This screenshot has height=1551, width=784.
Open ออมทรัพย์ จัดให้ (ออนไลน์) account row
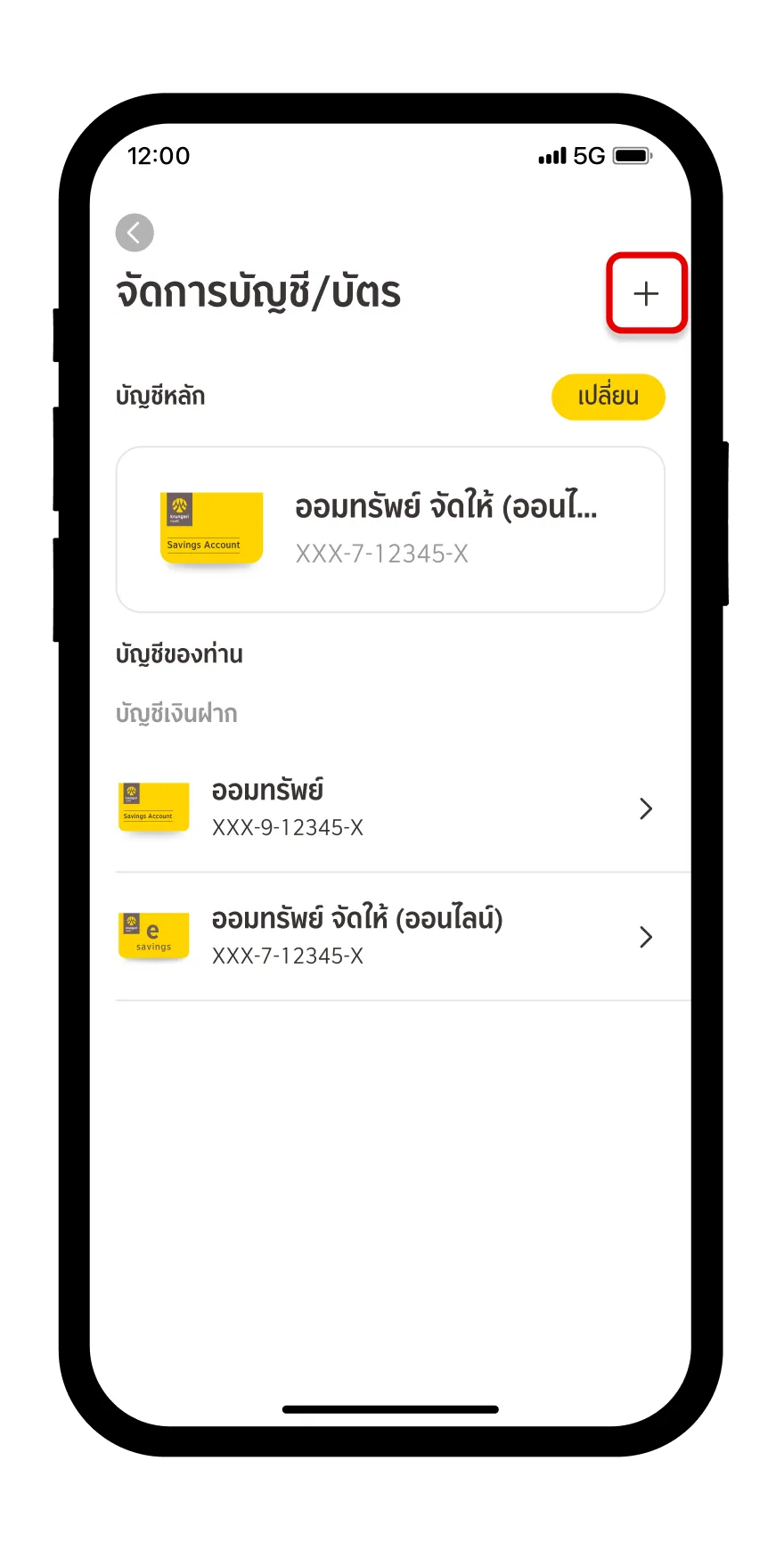click(x=390, y=937)
